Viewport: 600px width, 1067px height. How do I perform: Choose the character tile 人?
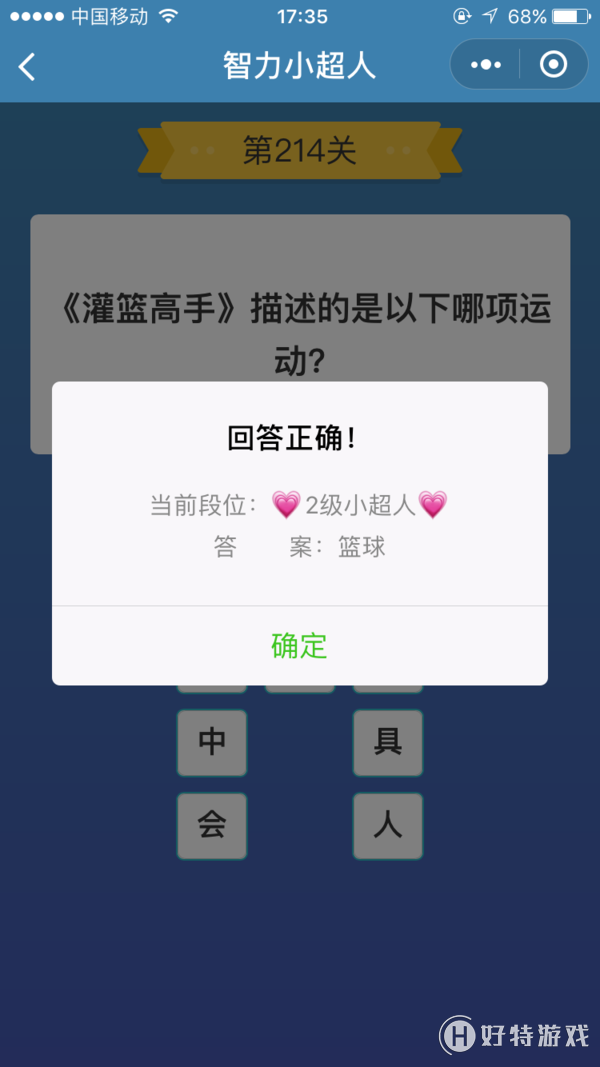(x=387, y=826)
